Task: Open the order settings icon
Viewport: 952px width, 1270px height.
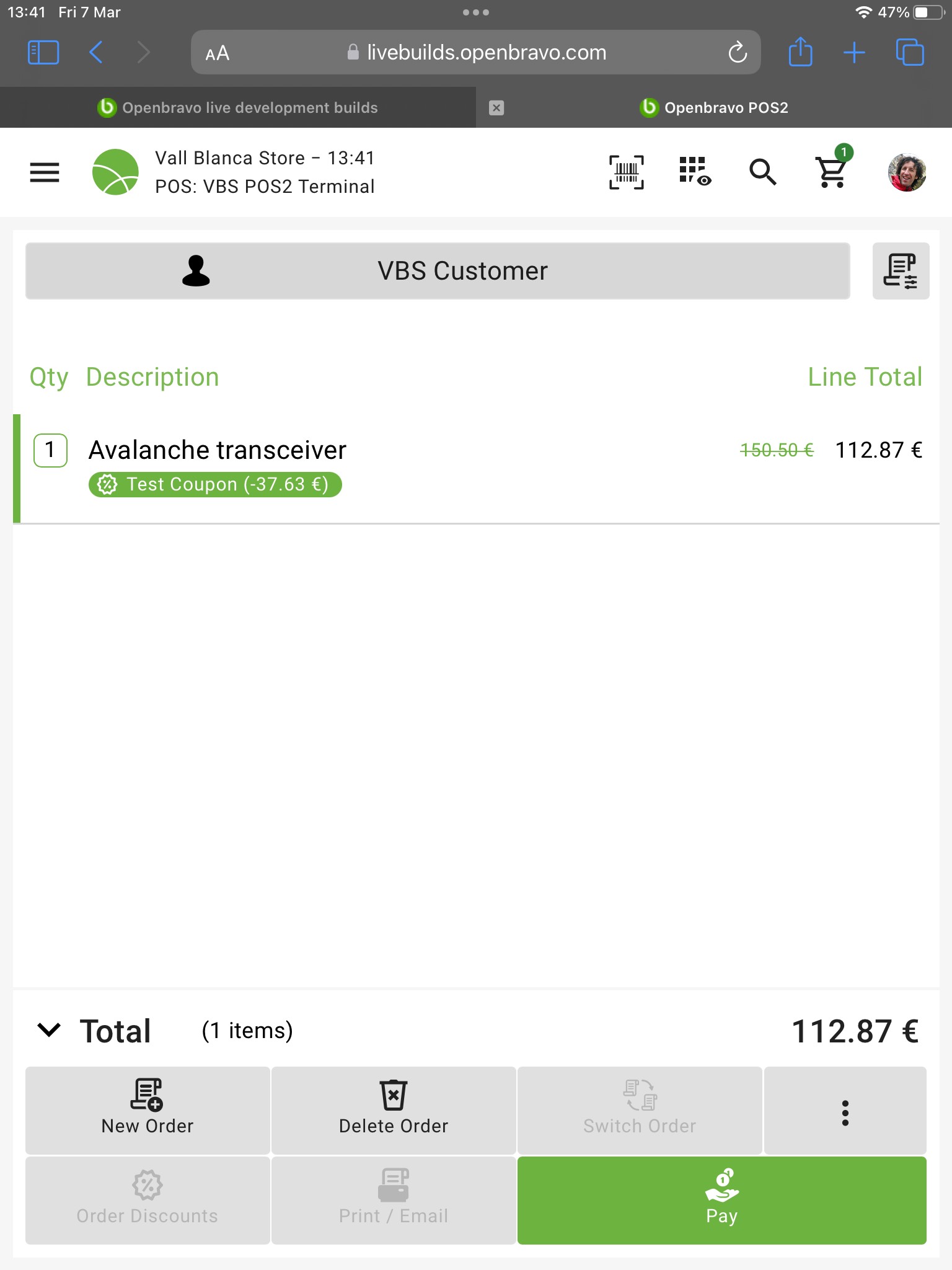Action: (x=900, y=271)
